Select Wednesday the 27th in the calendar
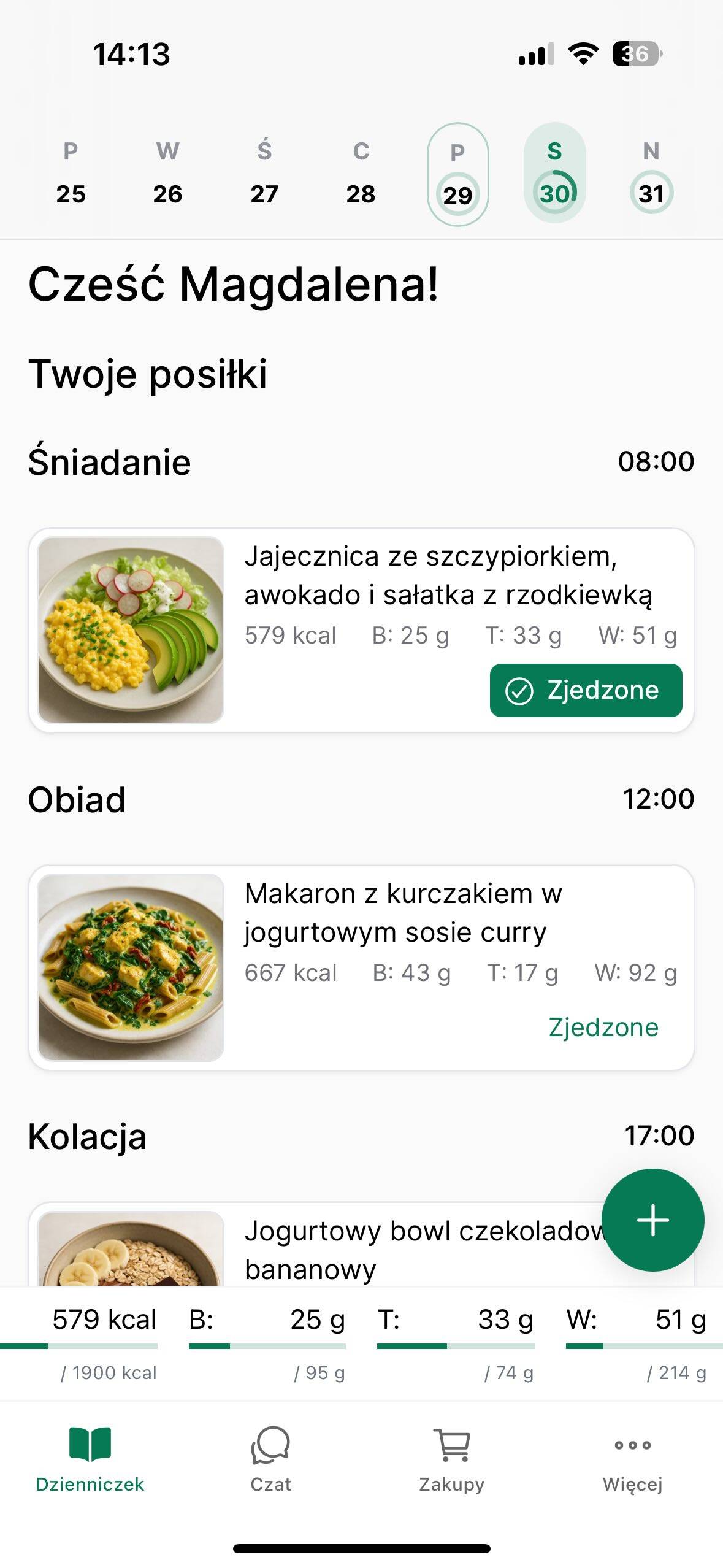Image resolution: width=723 pixels, height=1568 pixels. (x=264, y=175)
